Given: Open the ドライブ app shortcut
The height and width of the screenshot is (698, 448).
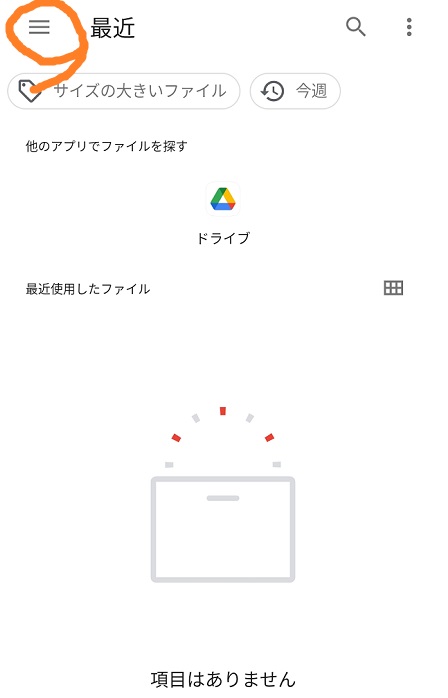Looking at the screenshot, I should [223, 213].
